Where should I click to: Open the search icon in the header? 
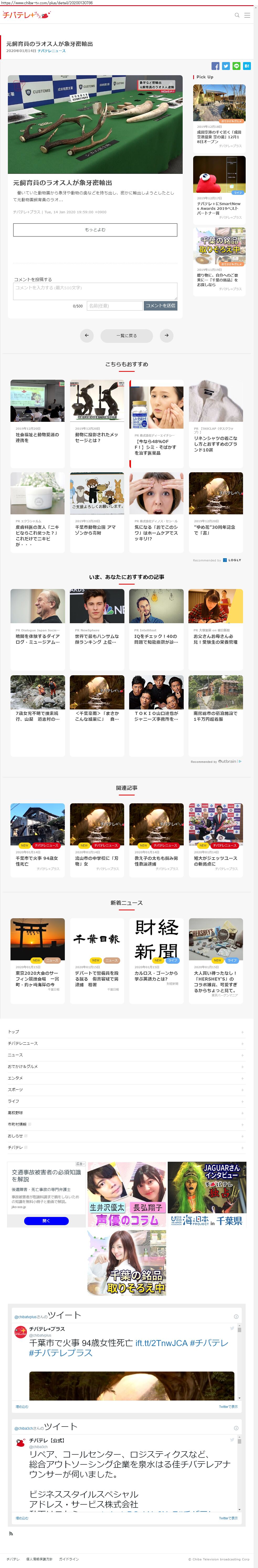[237, 15]
